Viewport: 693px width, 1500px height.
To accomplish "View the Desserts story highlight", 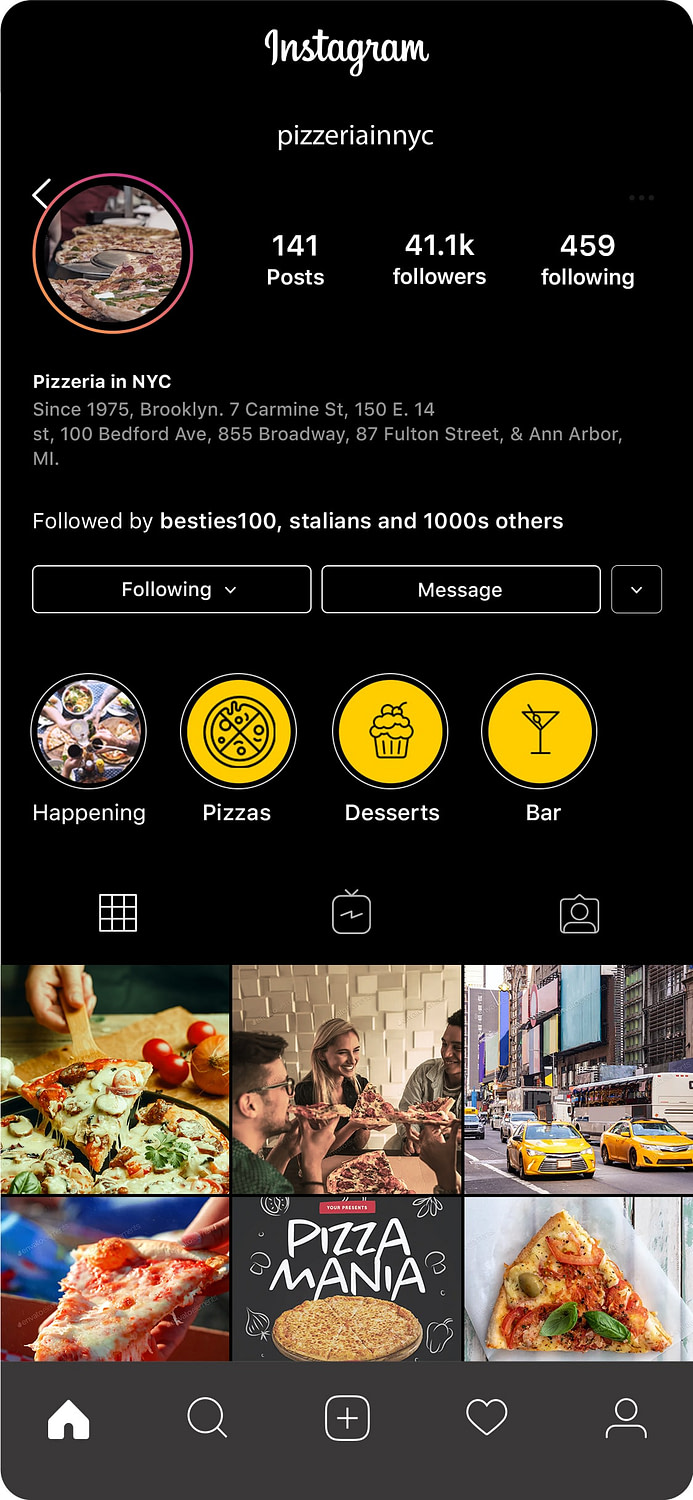I will (x=390, y=732).
